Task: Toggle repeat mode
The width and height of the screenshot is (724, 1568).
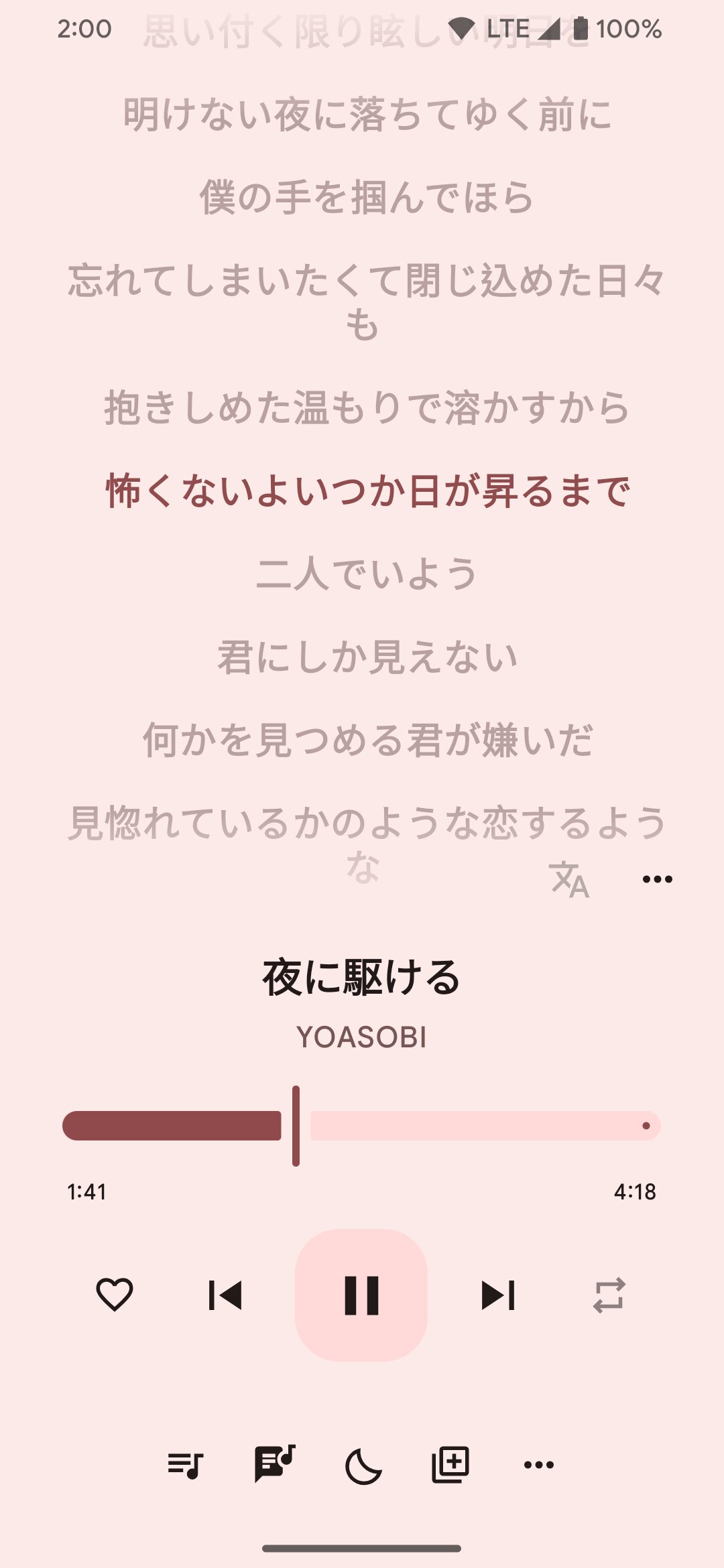Action: click(609, 1295)
